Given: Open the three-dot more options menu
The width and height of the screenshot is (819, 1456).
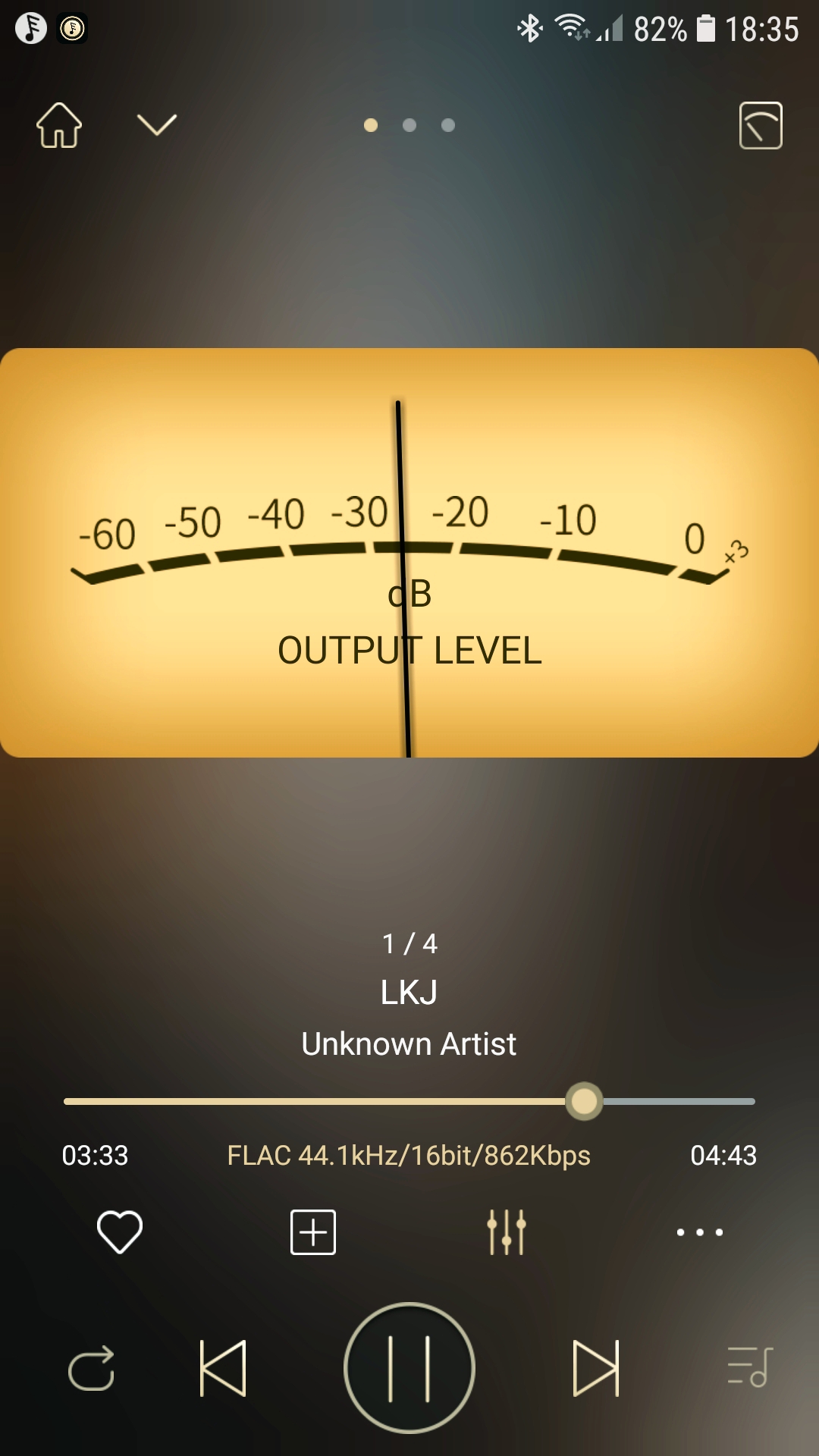Looking at the screenshot, I should click(700, 1232).
